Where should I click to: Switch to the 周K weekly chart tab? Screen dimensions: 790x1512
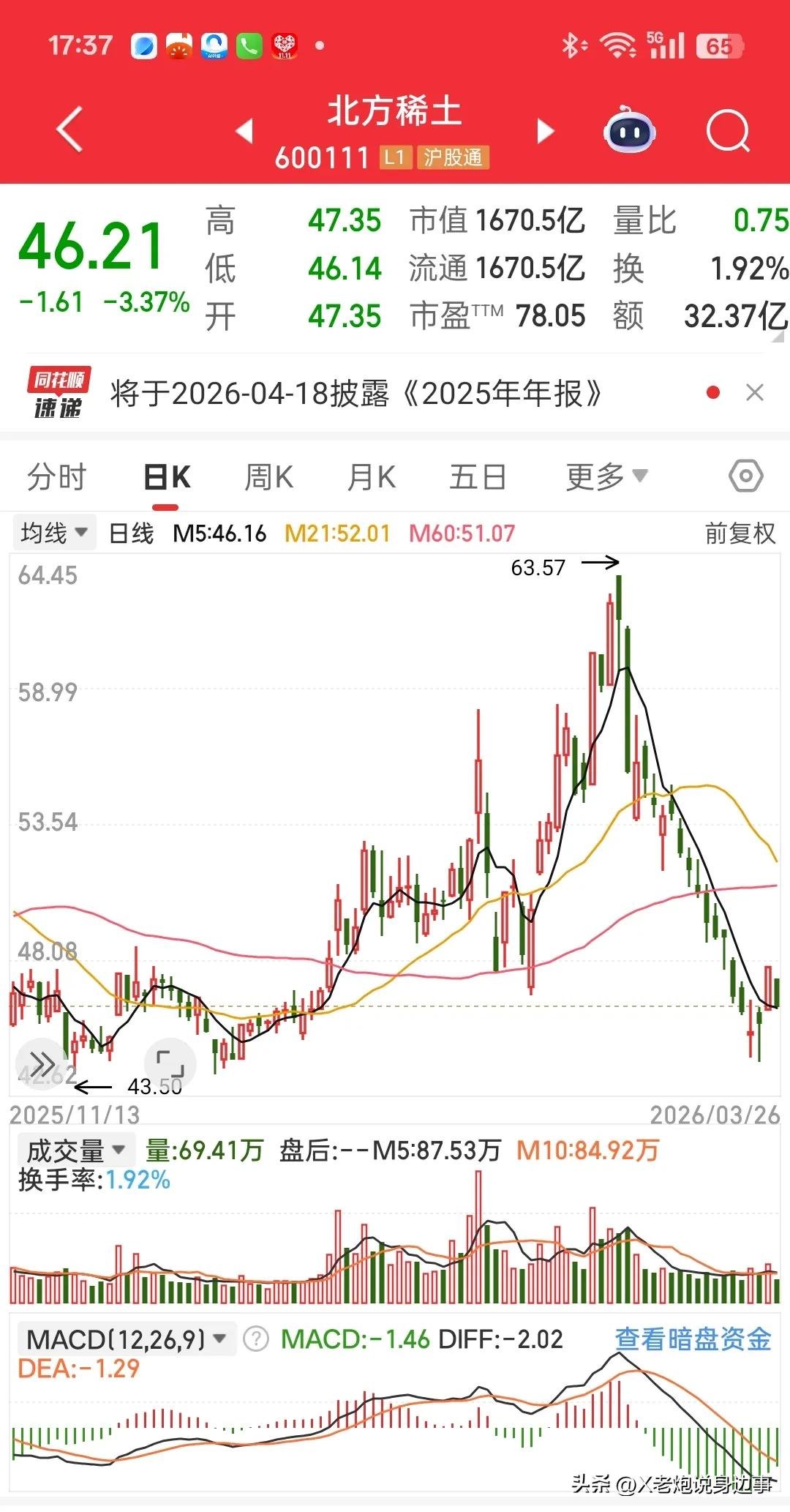click(x=269, y=475)
